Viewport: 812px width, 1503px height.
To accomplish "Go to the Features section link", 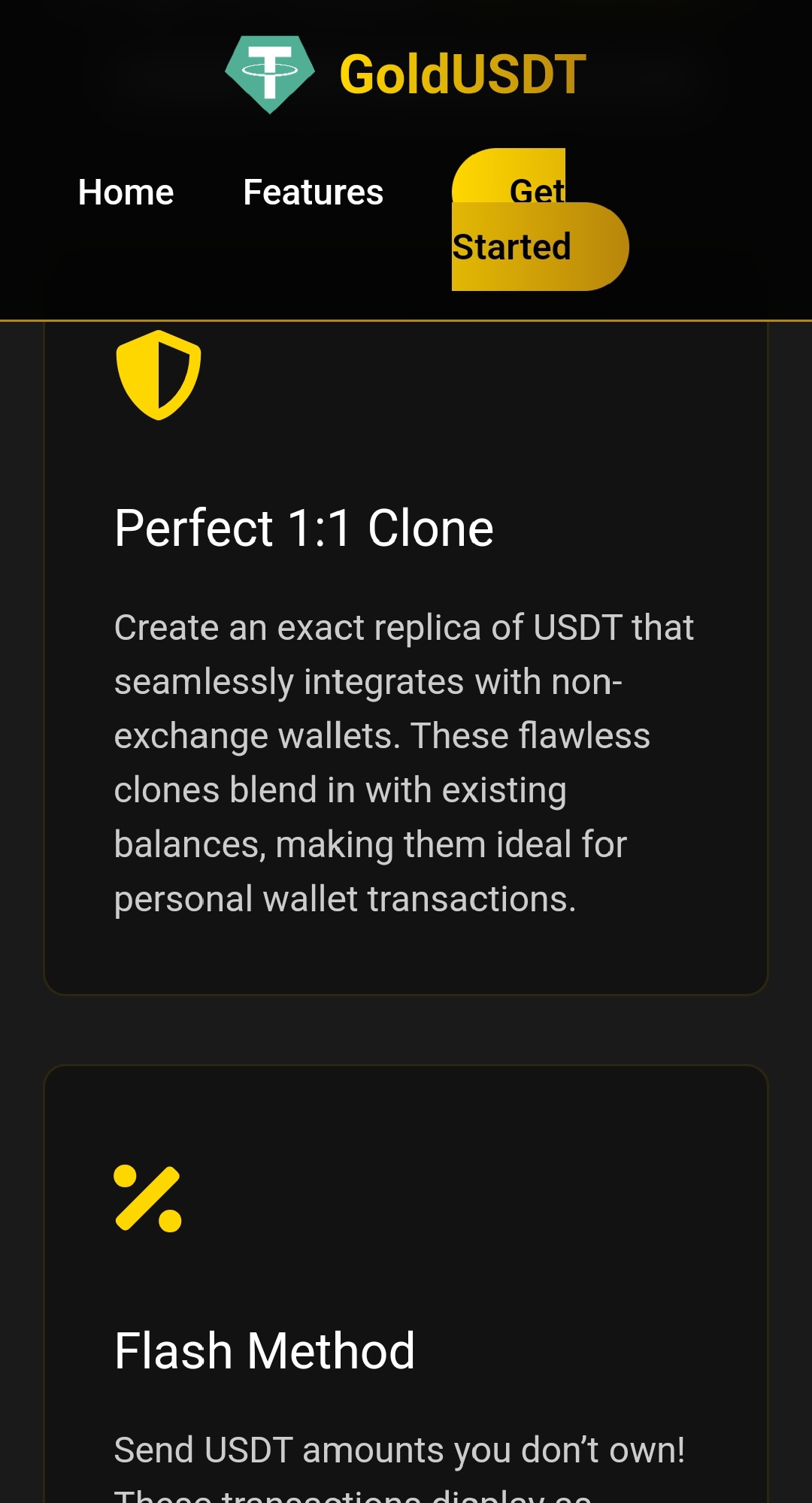I will (313, 192).
